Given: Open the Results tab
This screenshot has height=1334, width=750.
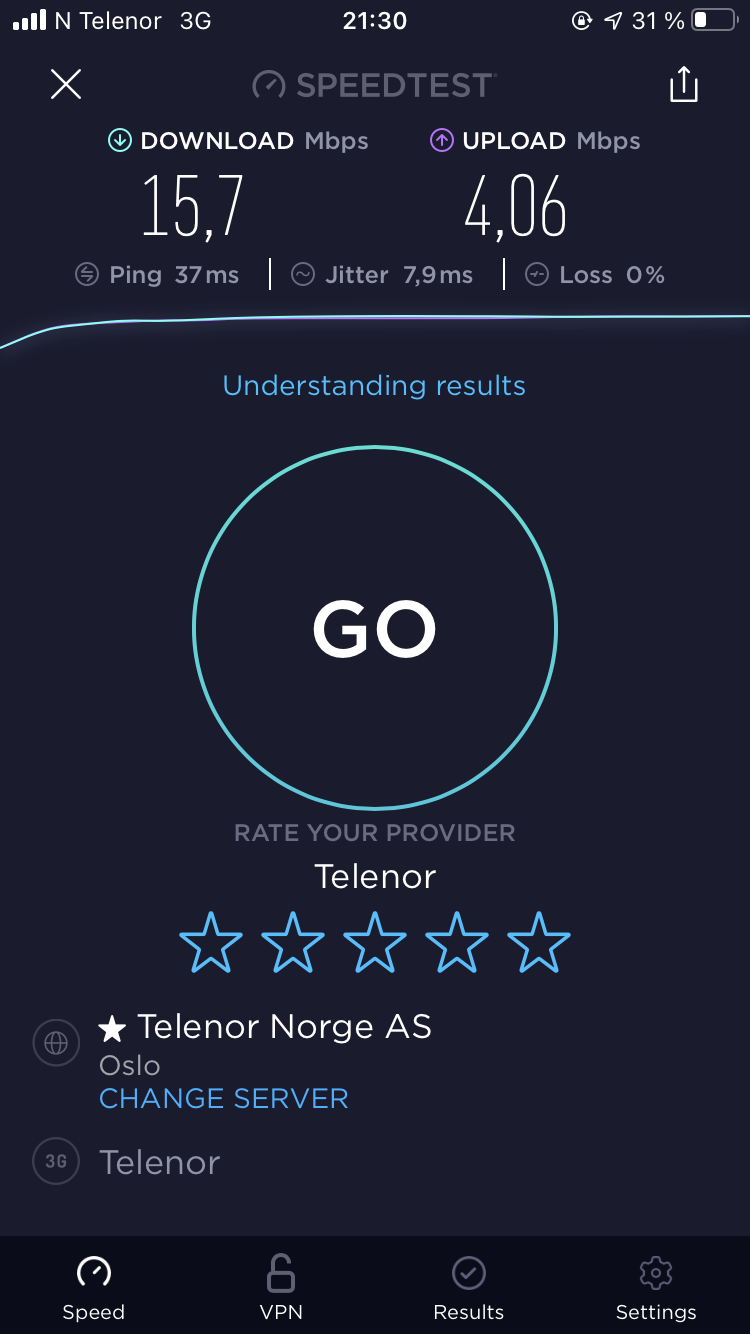Looking at the screenshot, I should tap(468, 1288).
